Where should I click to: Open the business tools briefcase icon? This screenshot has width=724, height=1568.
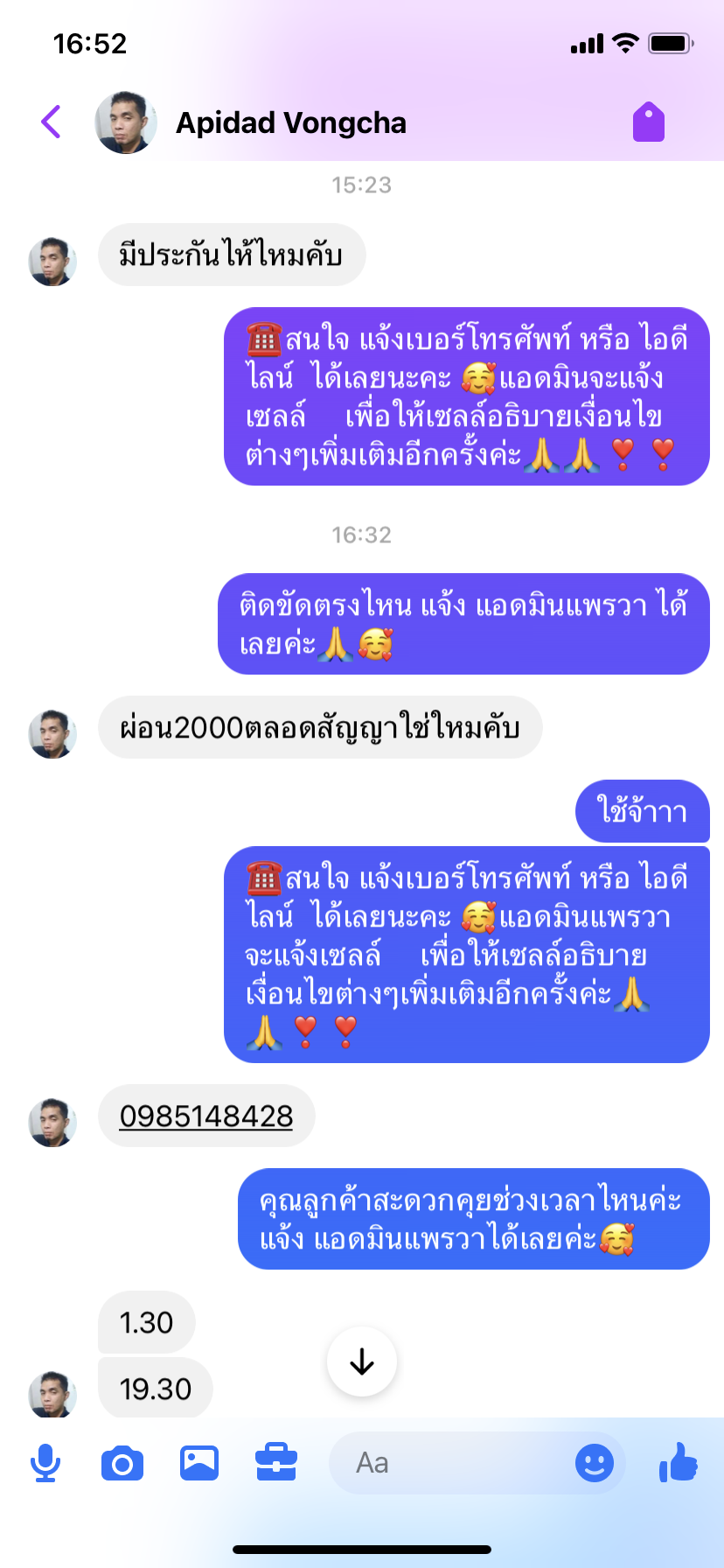276,1463
